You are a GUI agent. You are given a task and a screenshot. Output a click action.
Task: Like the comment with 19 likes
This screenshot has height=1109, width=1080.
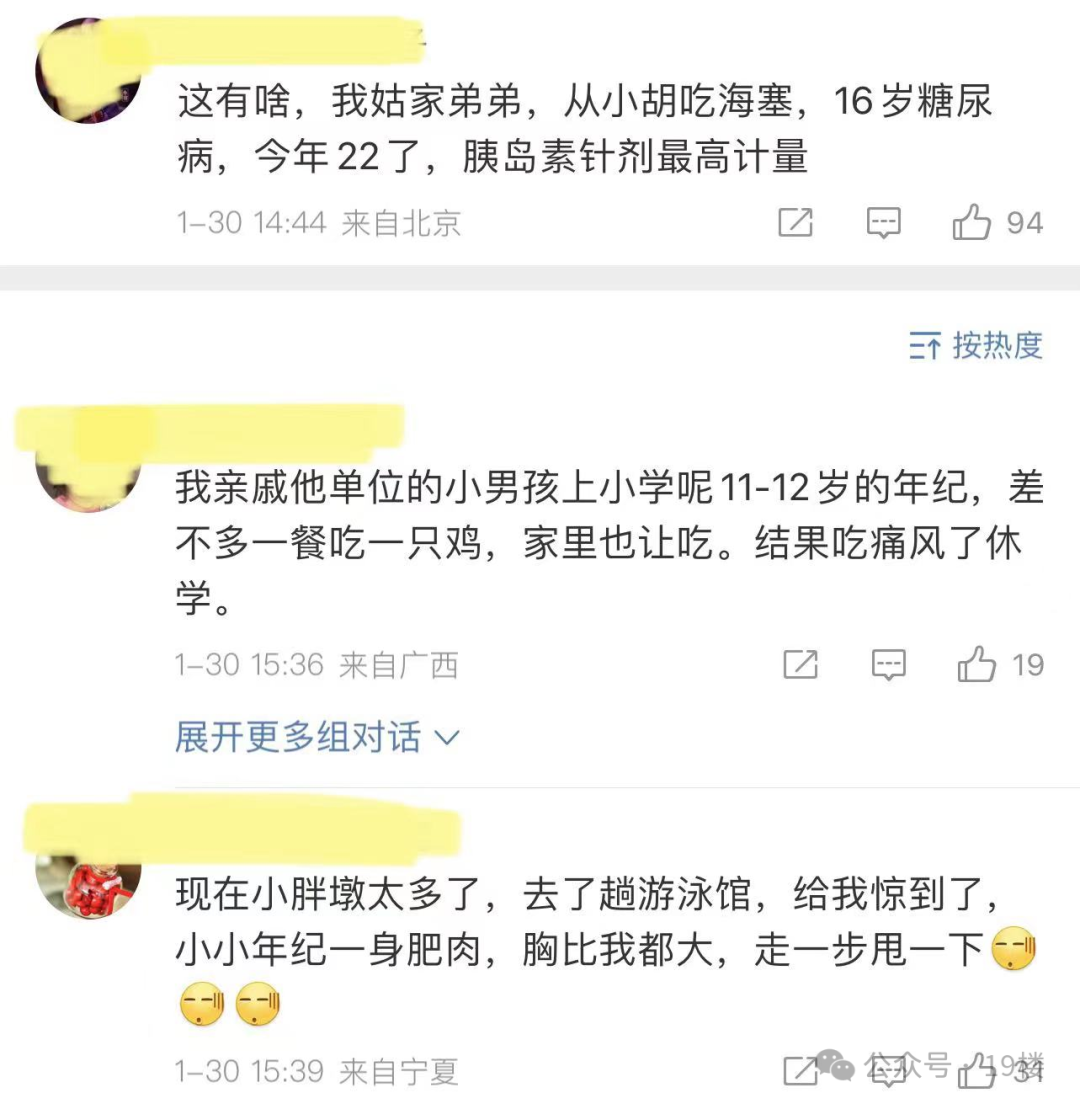pyautogui.click(x=977, y=664)
